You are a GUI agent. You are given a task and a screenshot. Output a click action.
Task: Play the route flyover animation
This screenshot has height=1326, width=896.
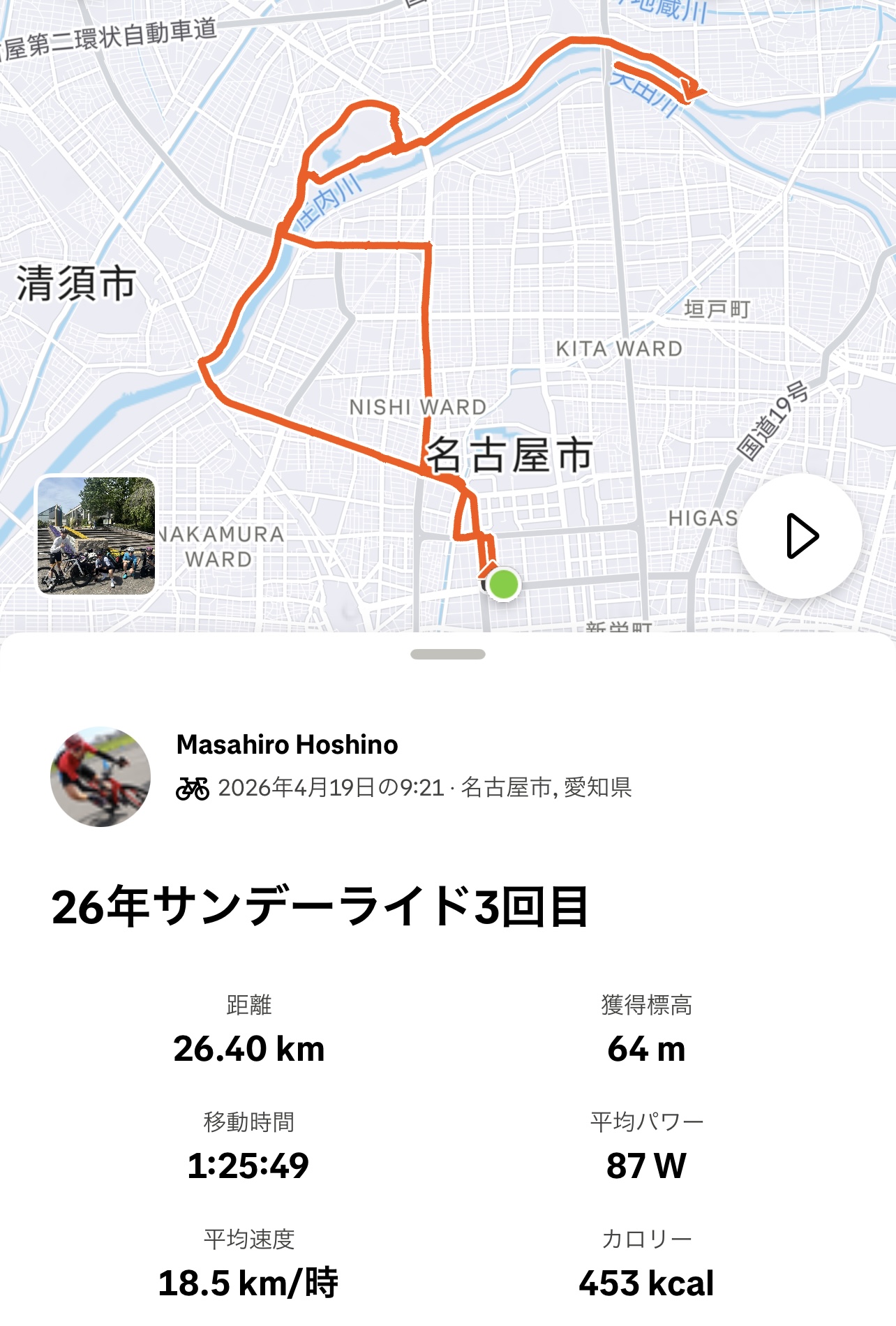[x=800, y=536]
